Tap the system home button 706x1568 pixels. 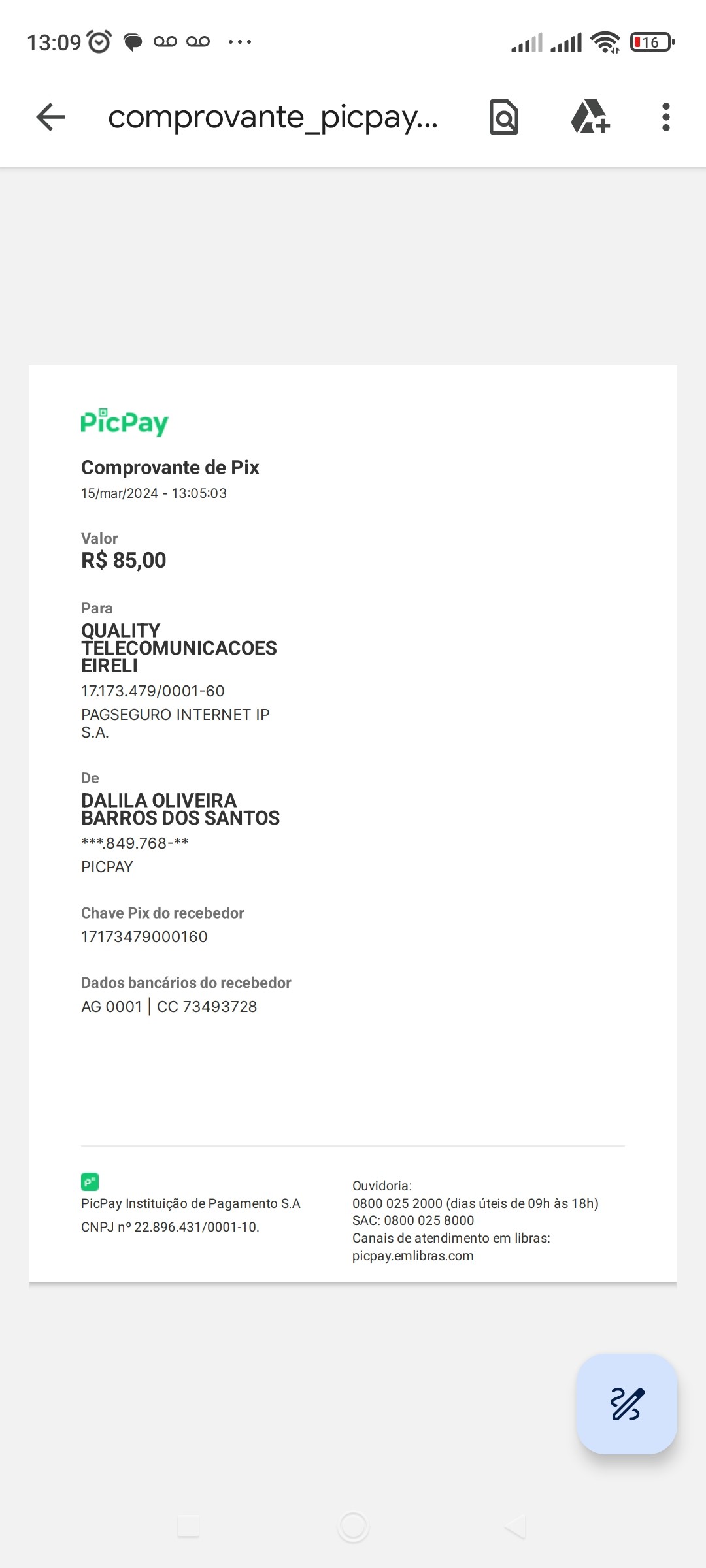(353, 1527)
